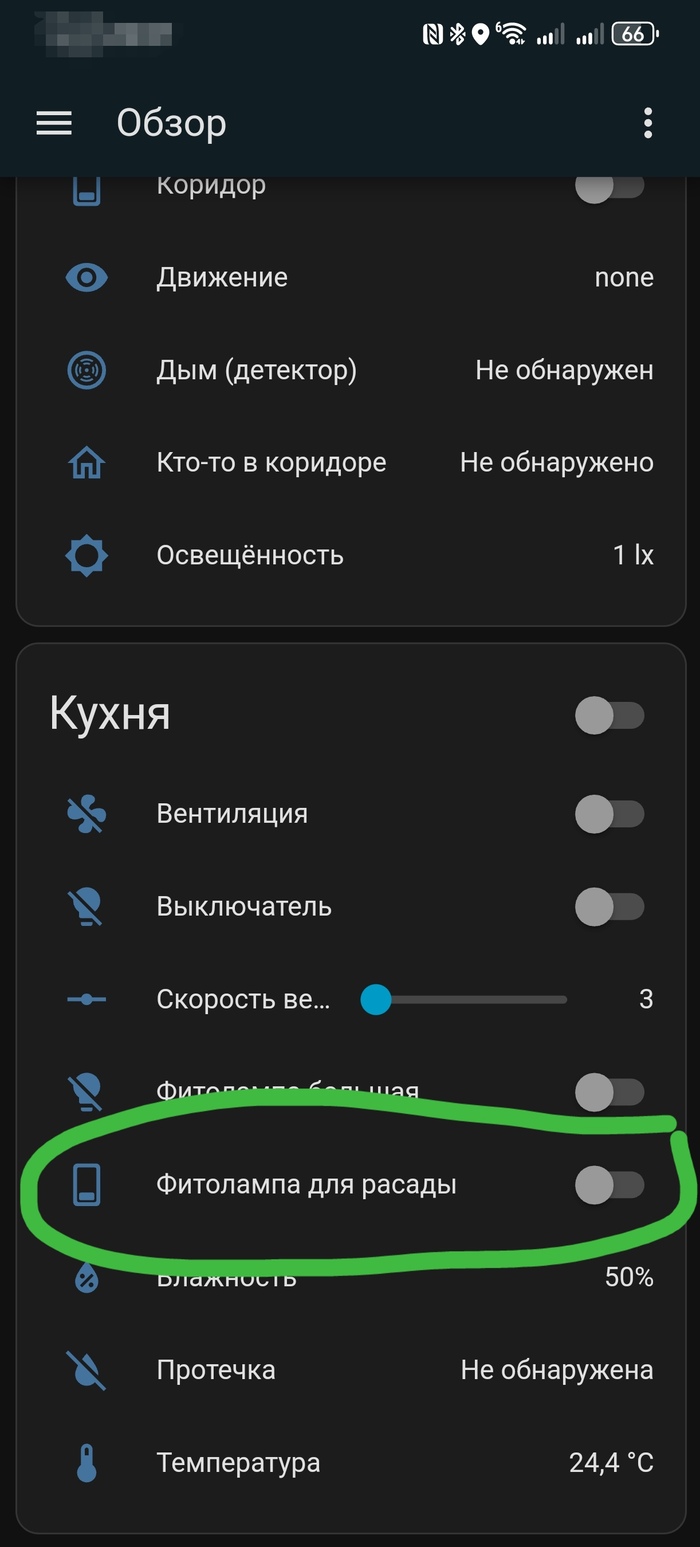
Task: Open the three-dot overflow menu
Action: 648,123
